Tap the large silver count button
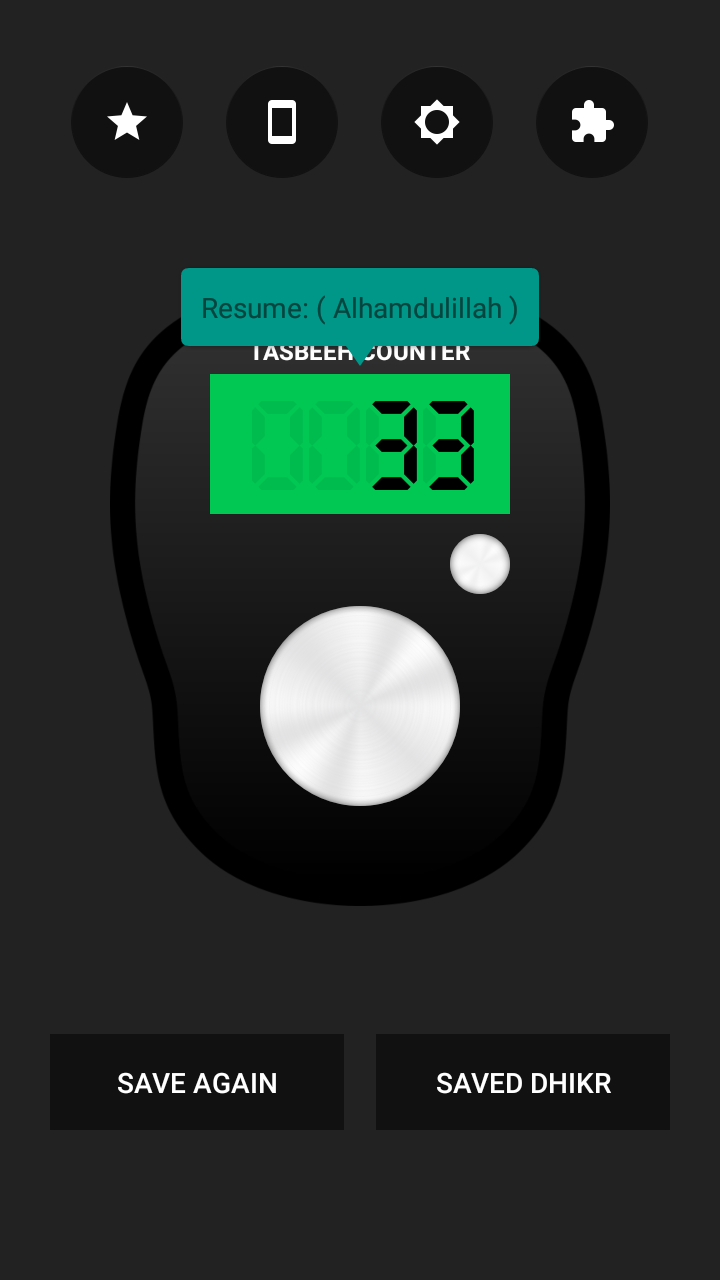Viewport: 720px width, 1280px height. (360, 706)
